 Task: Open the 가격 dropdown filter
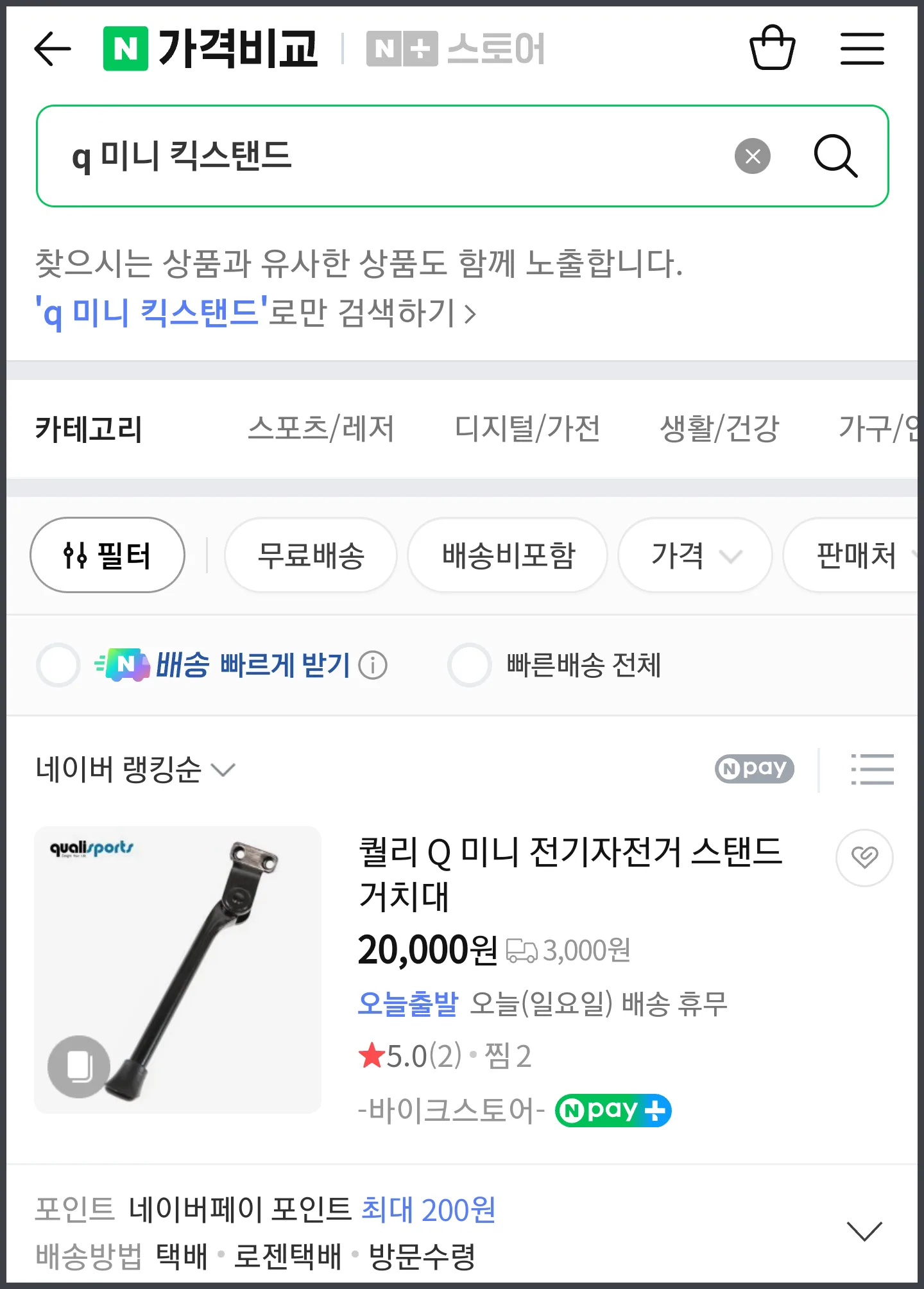coord(695,555)
